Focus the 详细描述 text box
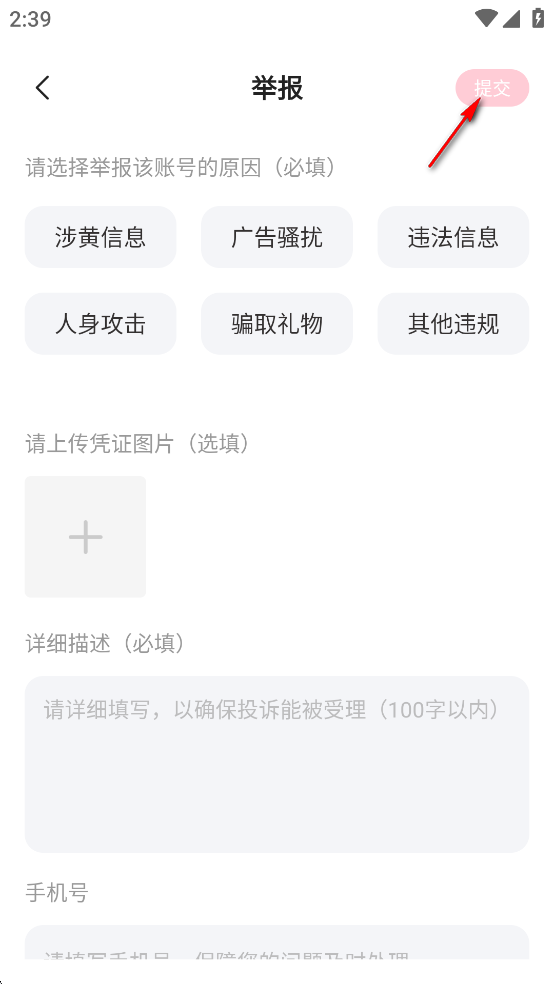 tap(277, 764)
